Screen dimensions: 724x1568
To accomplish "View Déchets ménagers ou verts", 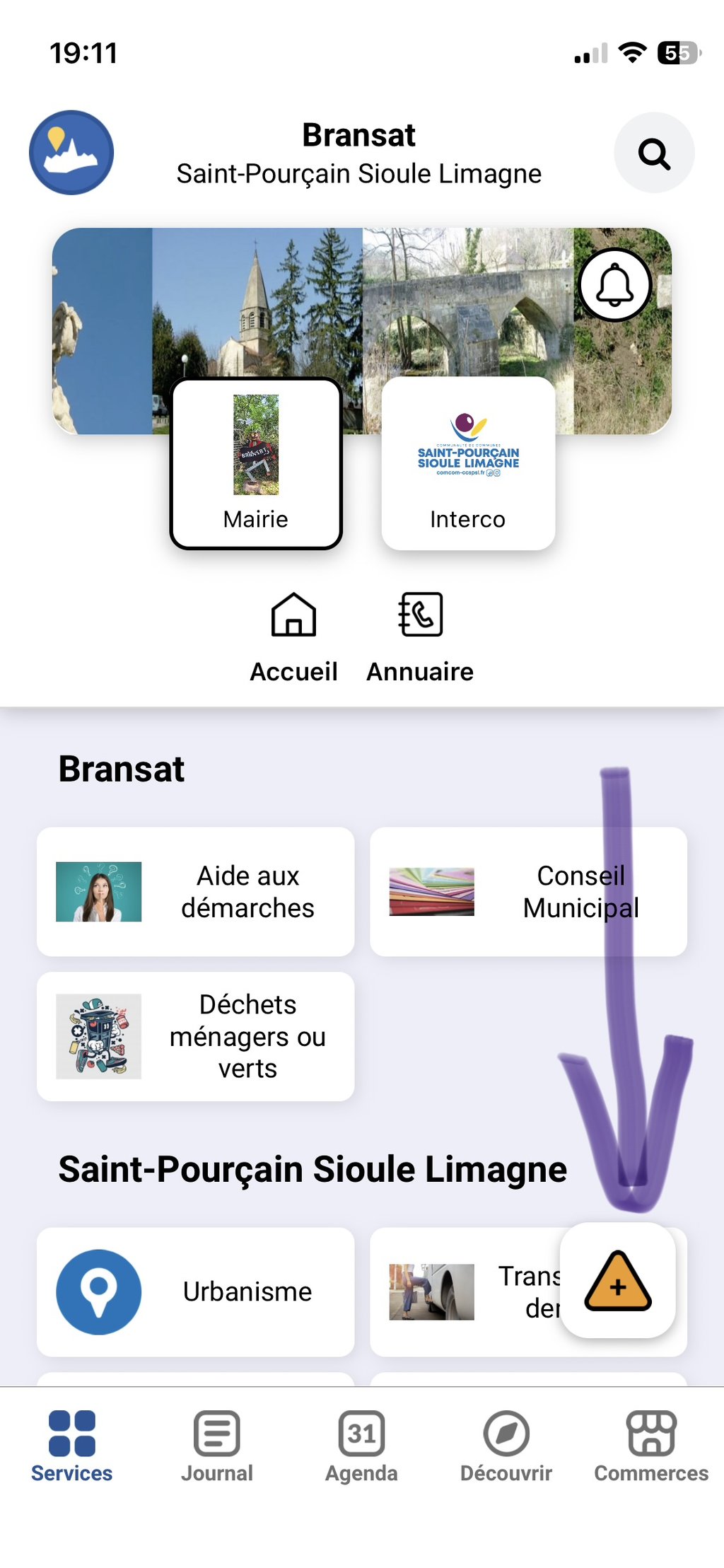I will [x=195, y=1036].
